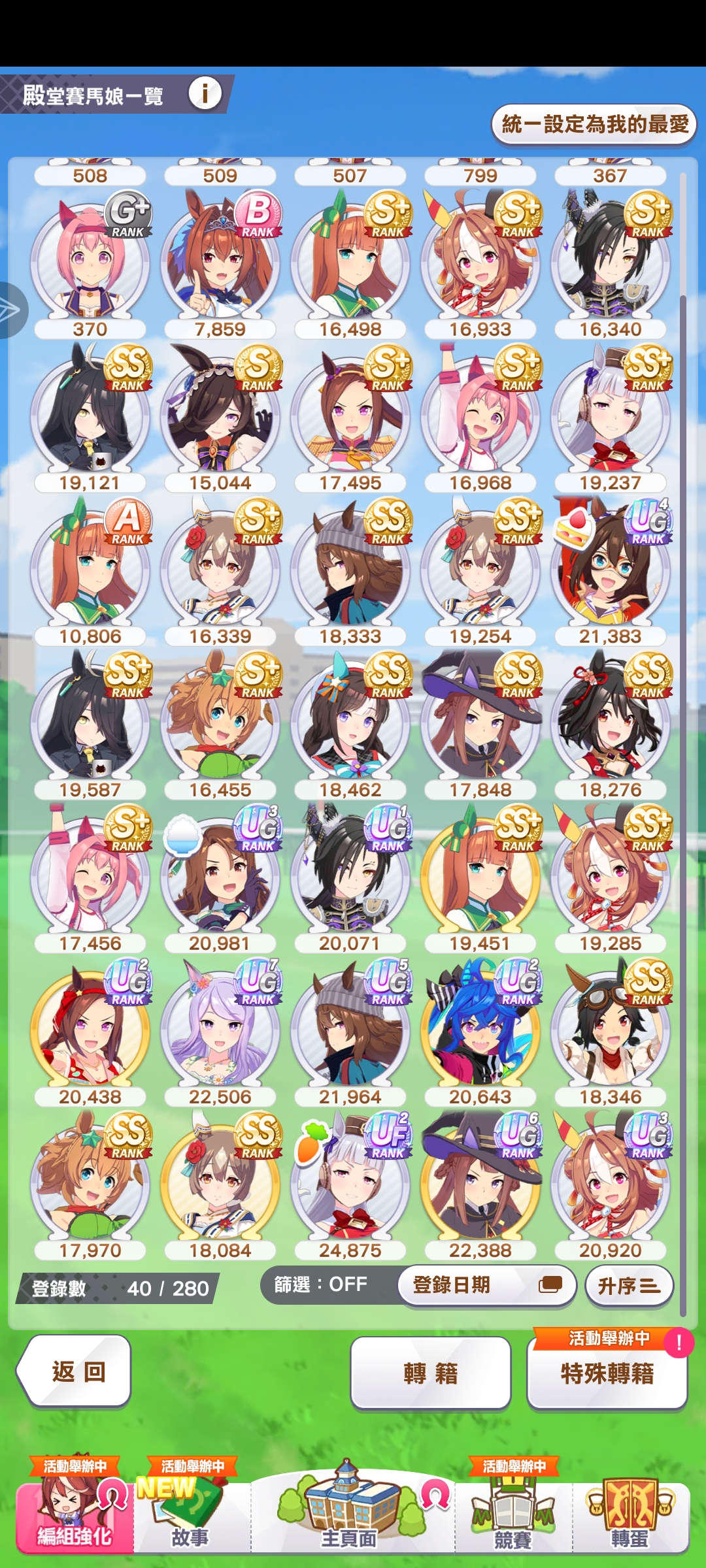
Task: Toggle the 升序 sort order
Action: click(x=629, y=1286)
